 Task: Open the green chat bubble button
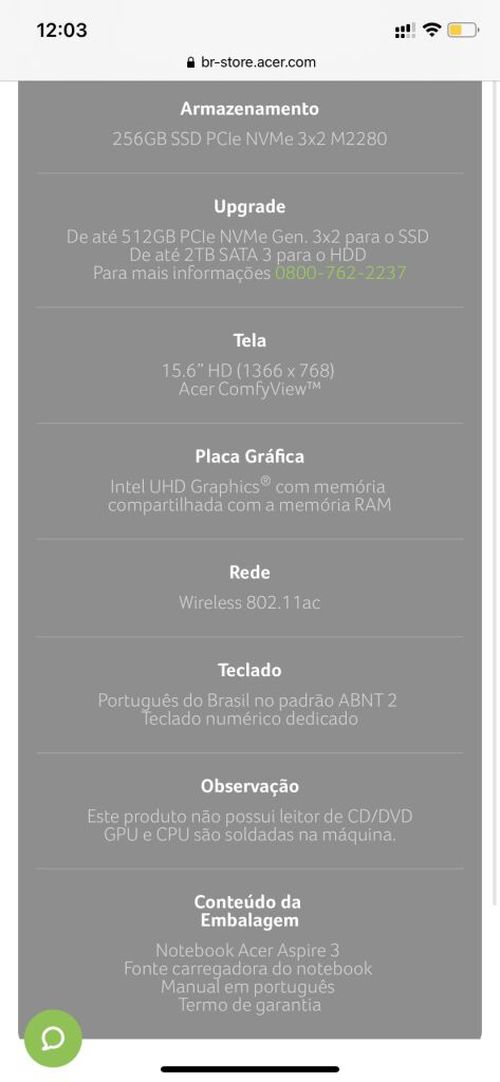point(53,1039)
